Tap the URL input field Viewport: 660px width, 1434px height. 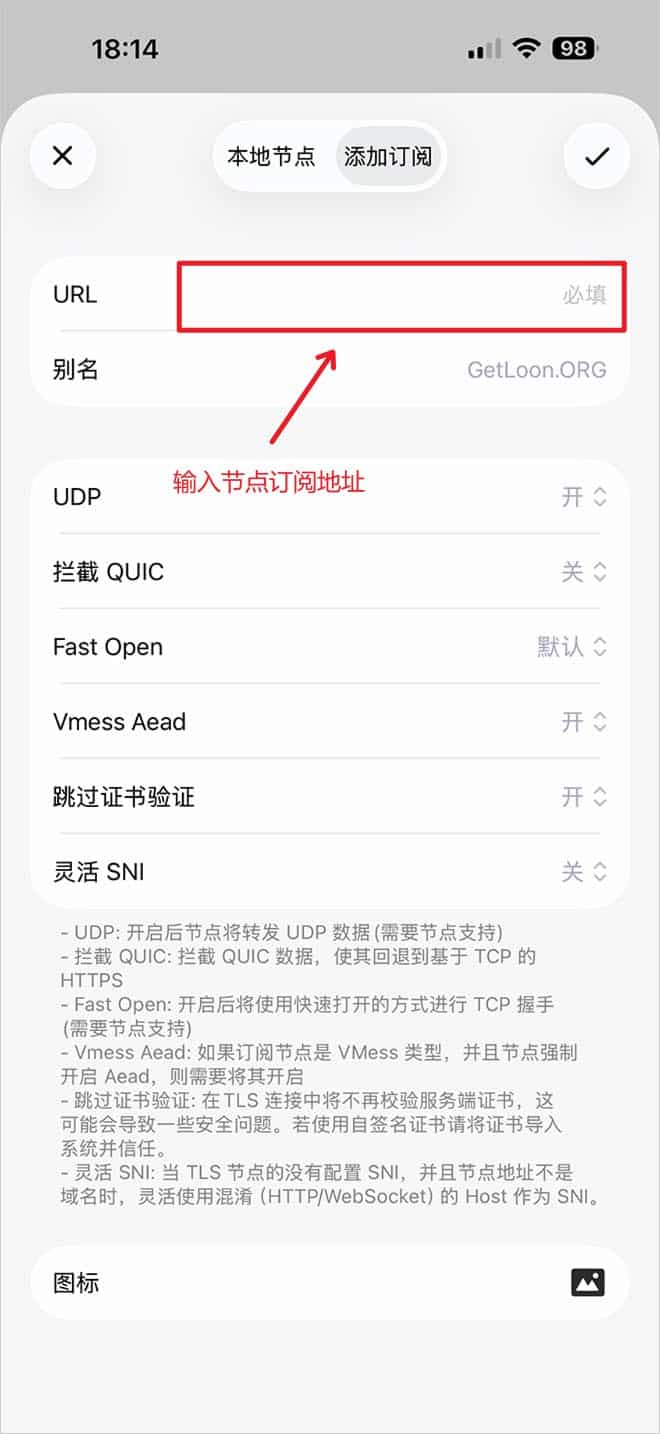pyautogui.click(x=400, y=295)
